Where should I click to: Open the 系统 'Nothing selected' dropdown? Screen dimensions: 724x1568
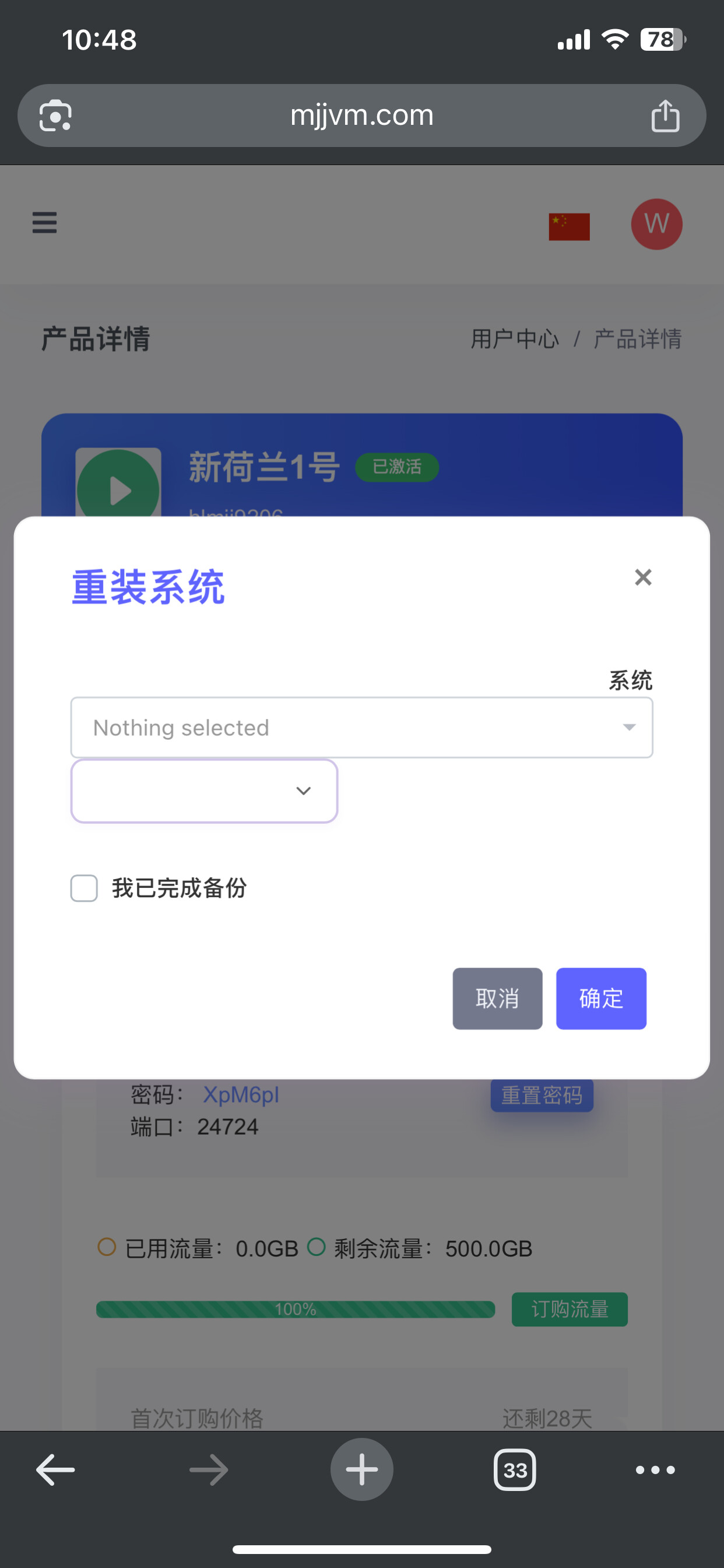tap(361, 727)
